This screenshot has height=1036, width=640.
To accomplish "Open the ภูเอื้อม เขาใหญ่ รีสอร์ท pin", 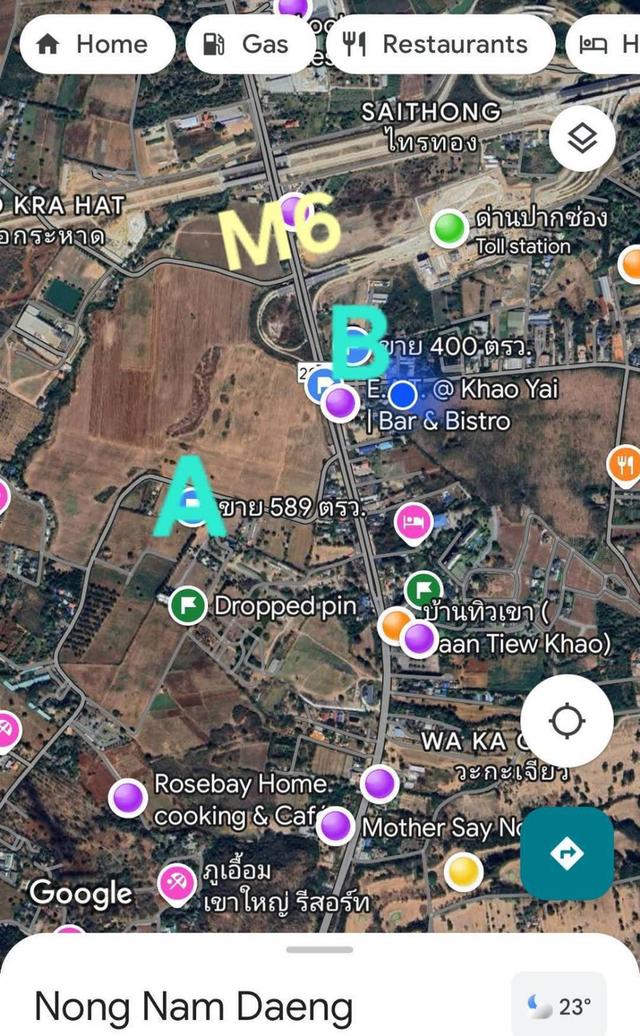I will point(177,880).
